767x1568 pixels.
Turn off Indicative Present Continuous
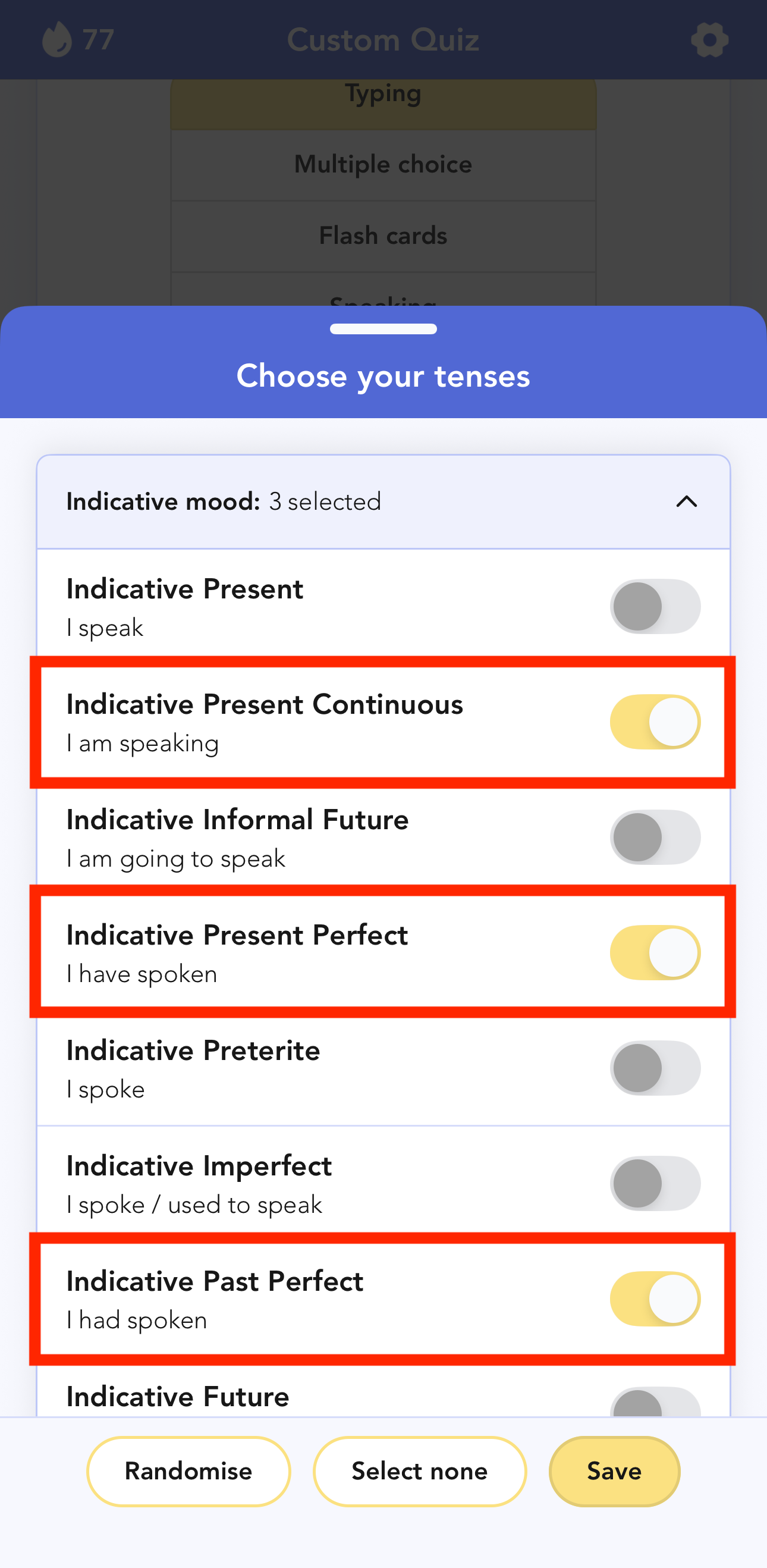[655, 722]
